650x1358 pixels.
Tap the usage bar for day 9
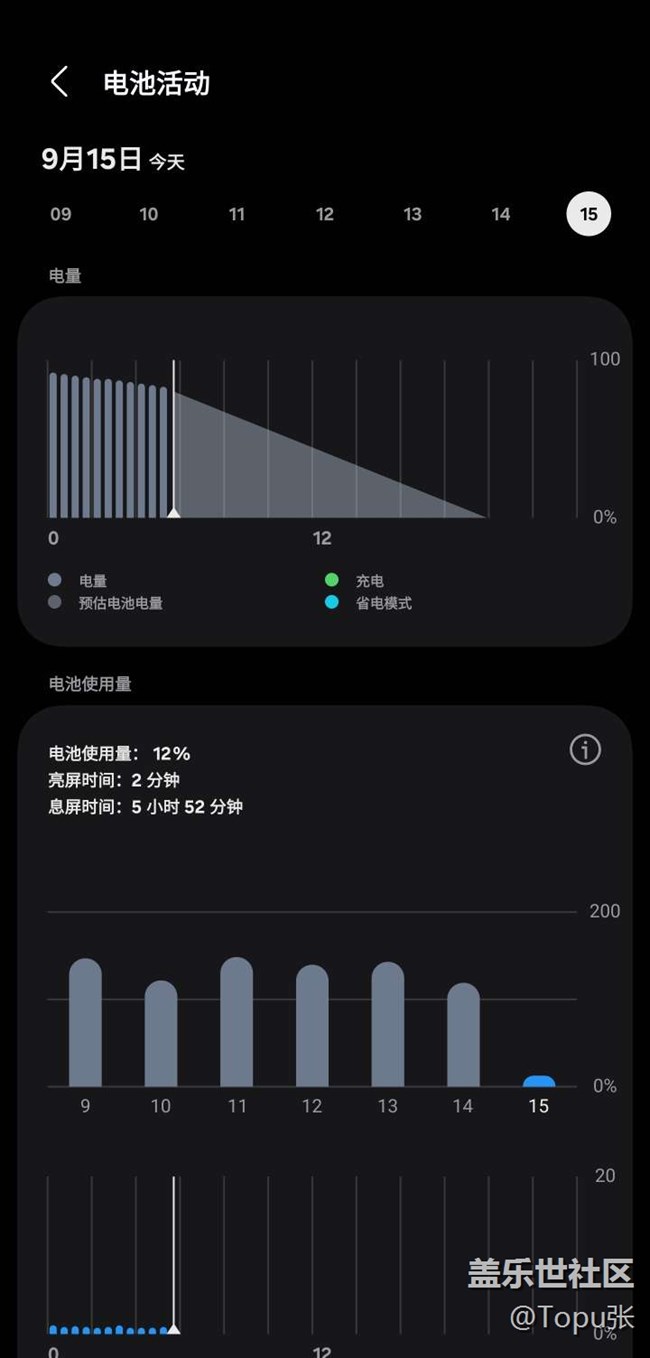[x=85, y=1022]
